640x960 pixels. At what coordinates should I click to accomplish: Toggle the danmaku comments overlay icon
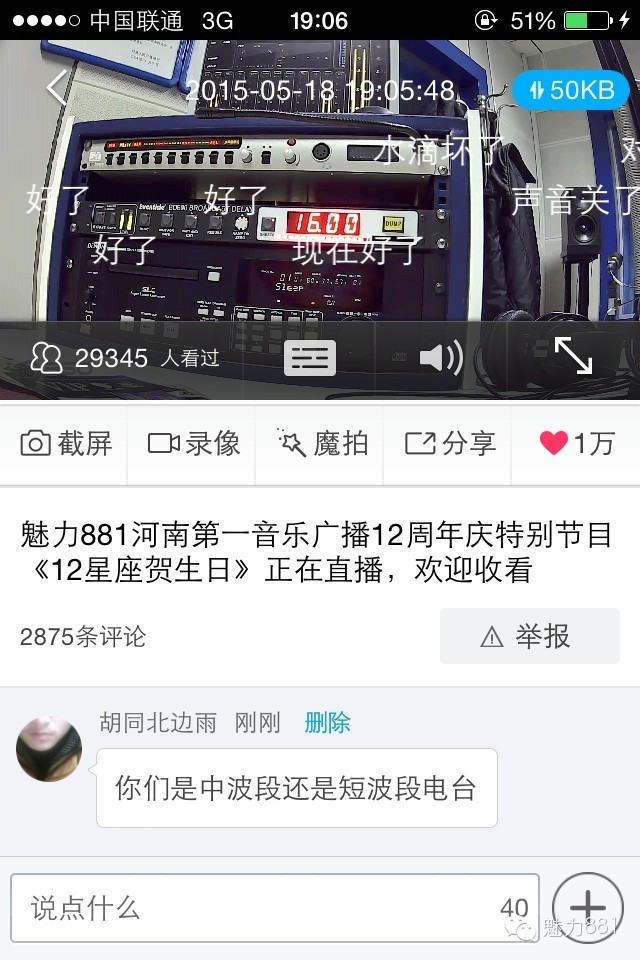click(x=309, y=358)
